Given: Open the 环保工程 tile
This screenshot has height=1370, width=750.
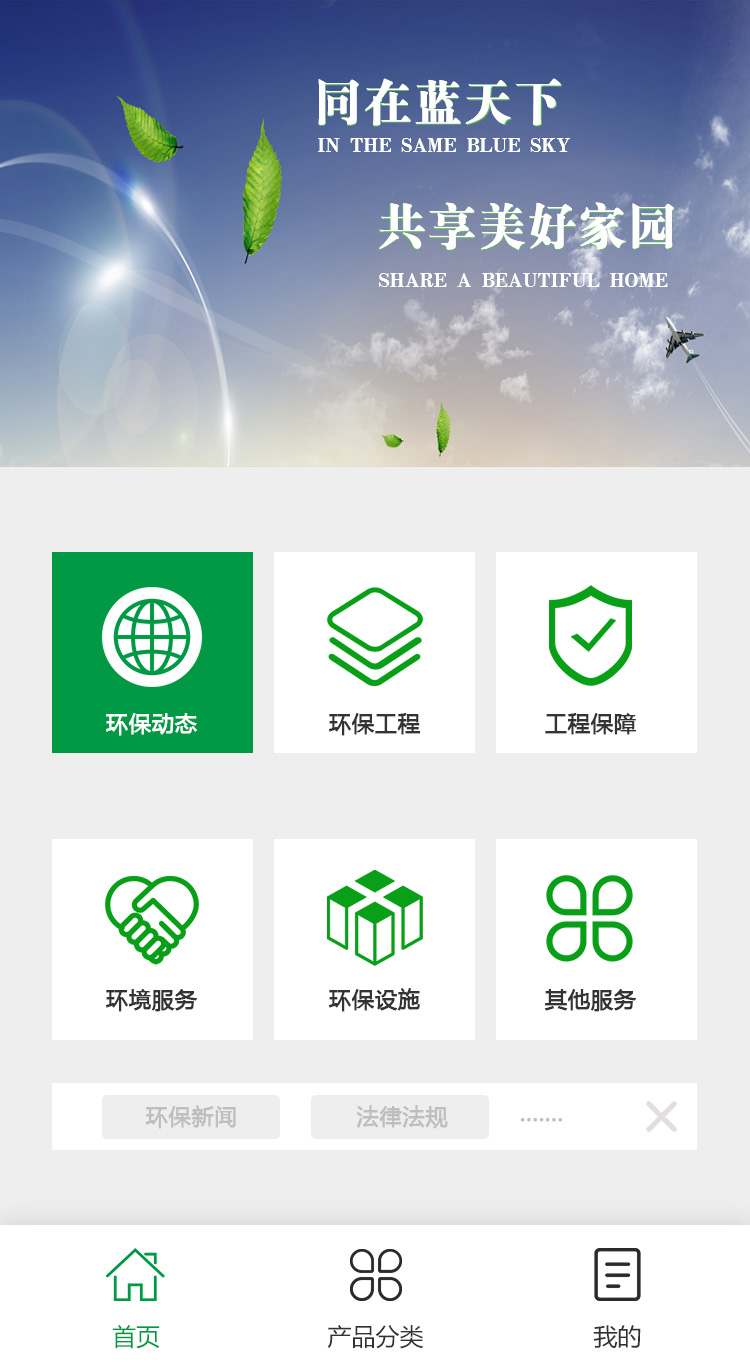Looking at the screenshot, I should [x=374, y=652].
